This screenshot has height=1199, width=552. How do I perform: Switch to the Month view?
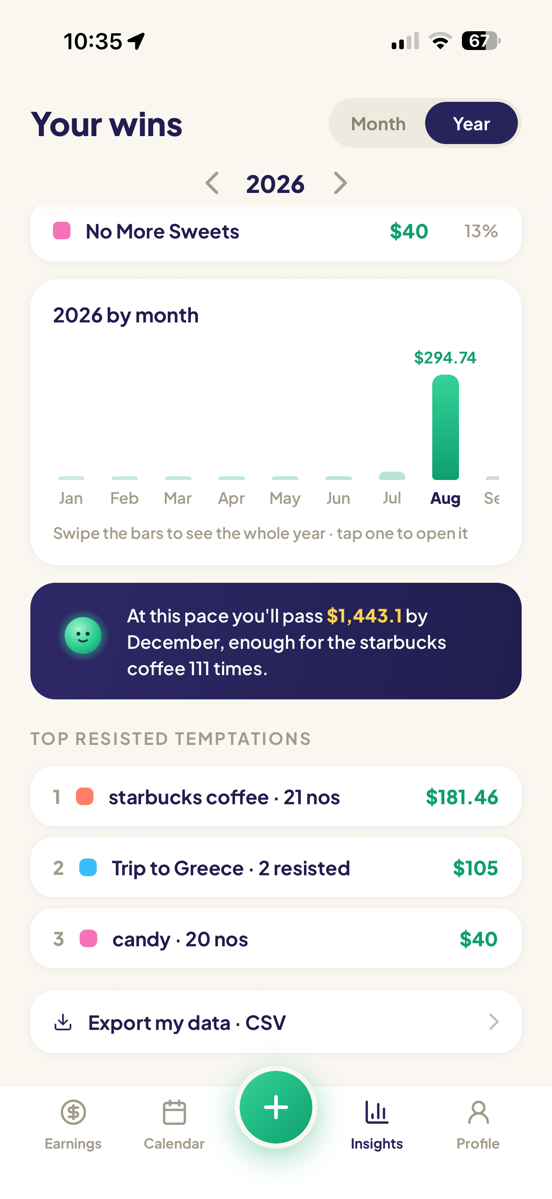pyautogui.click(x=378, y=124)
